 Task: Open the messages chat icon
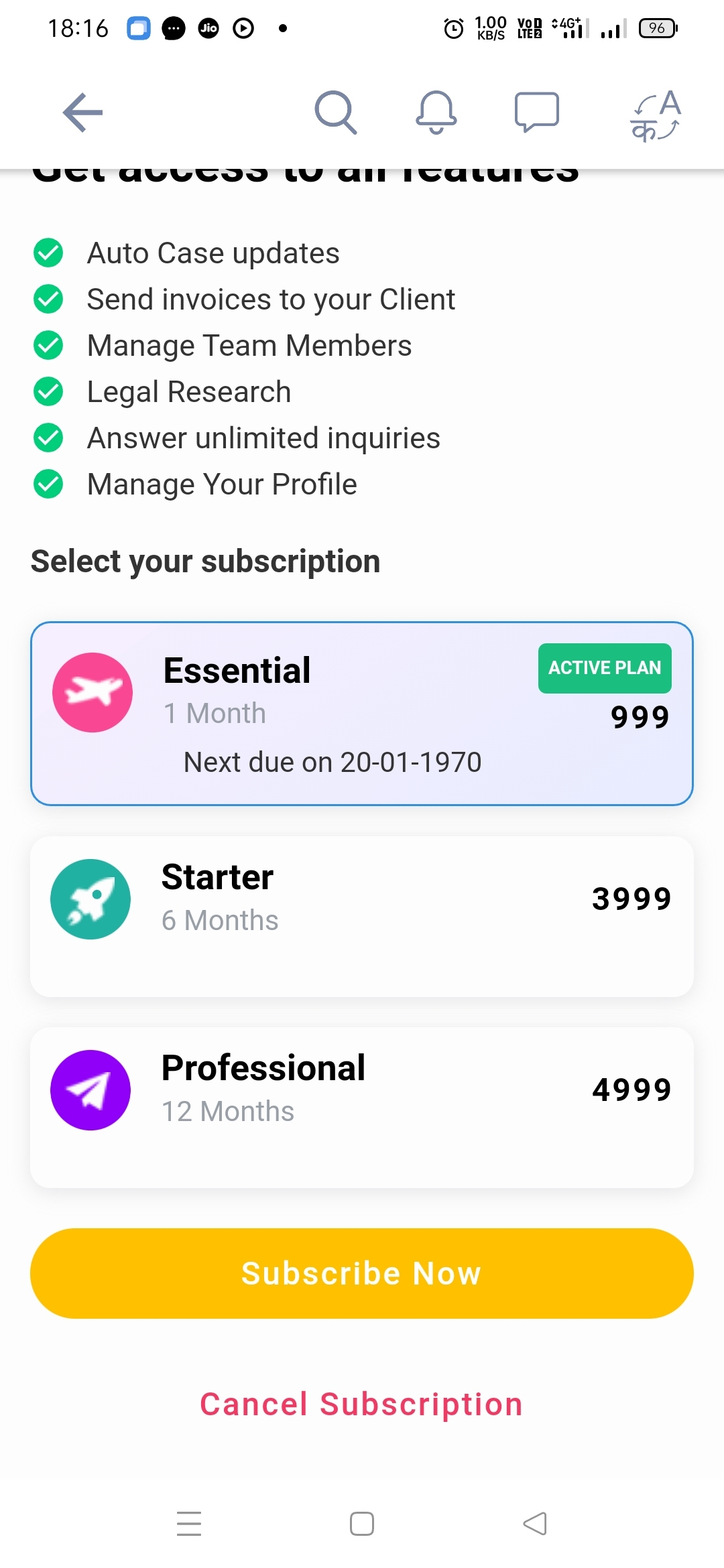pyautogui.click(x=536, y=112)
